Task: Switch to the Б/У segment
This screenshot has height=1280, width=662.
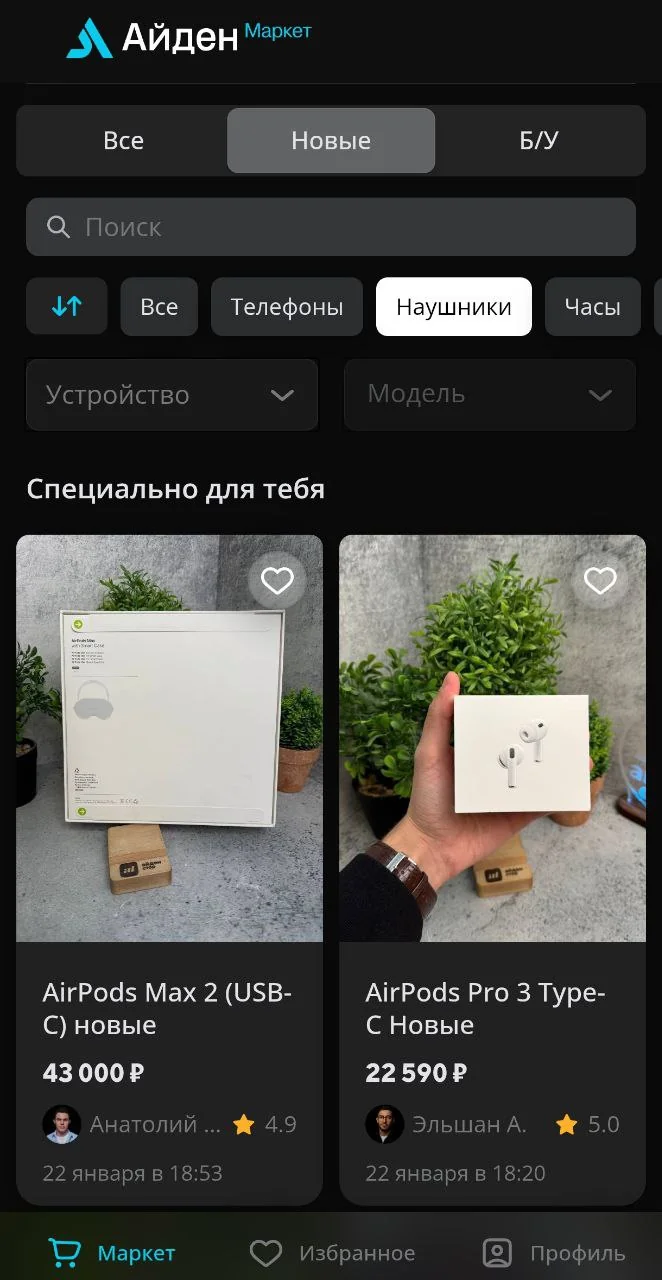Action: (539, 141)
